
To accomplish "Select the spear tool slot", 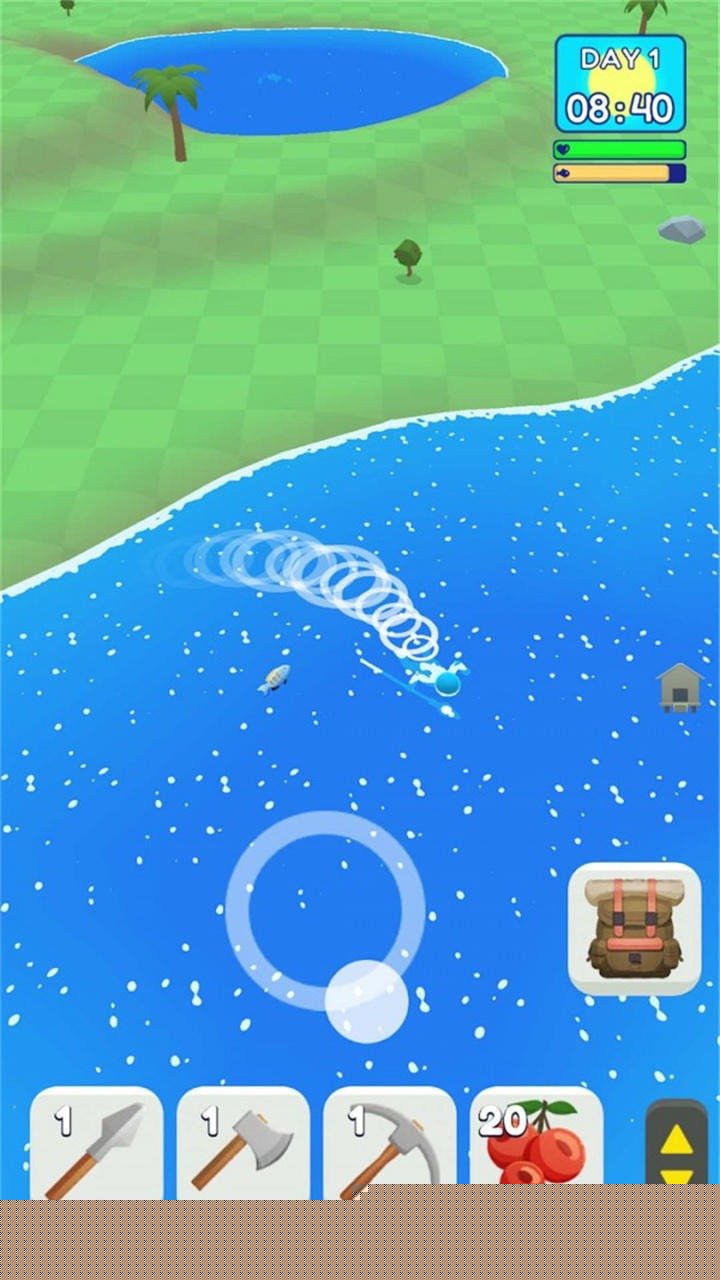I will 97,1144.
